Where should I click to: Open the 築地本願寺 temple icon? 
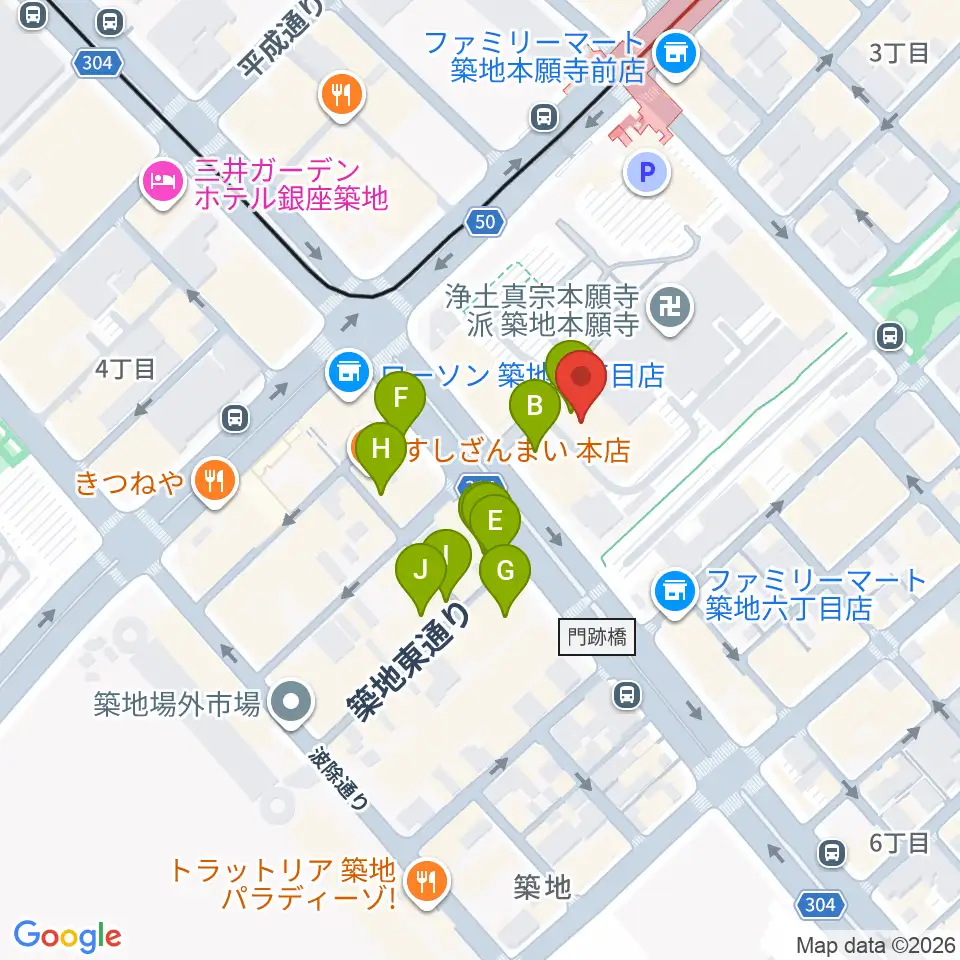pyautogui.click(x=670, y=309)
